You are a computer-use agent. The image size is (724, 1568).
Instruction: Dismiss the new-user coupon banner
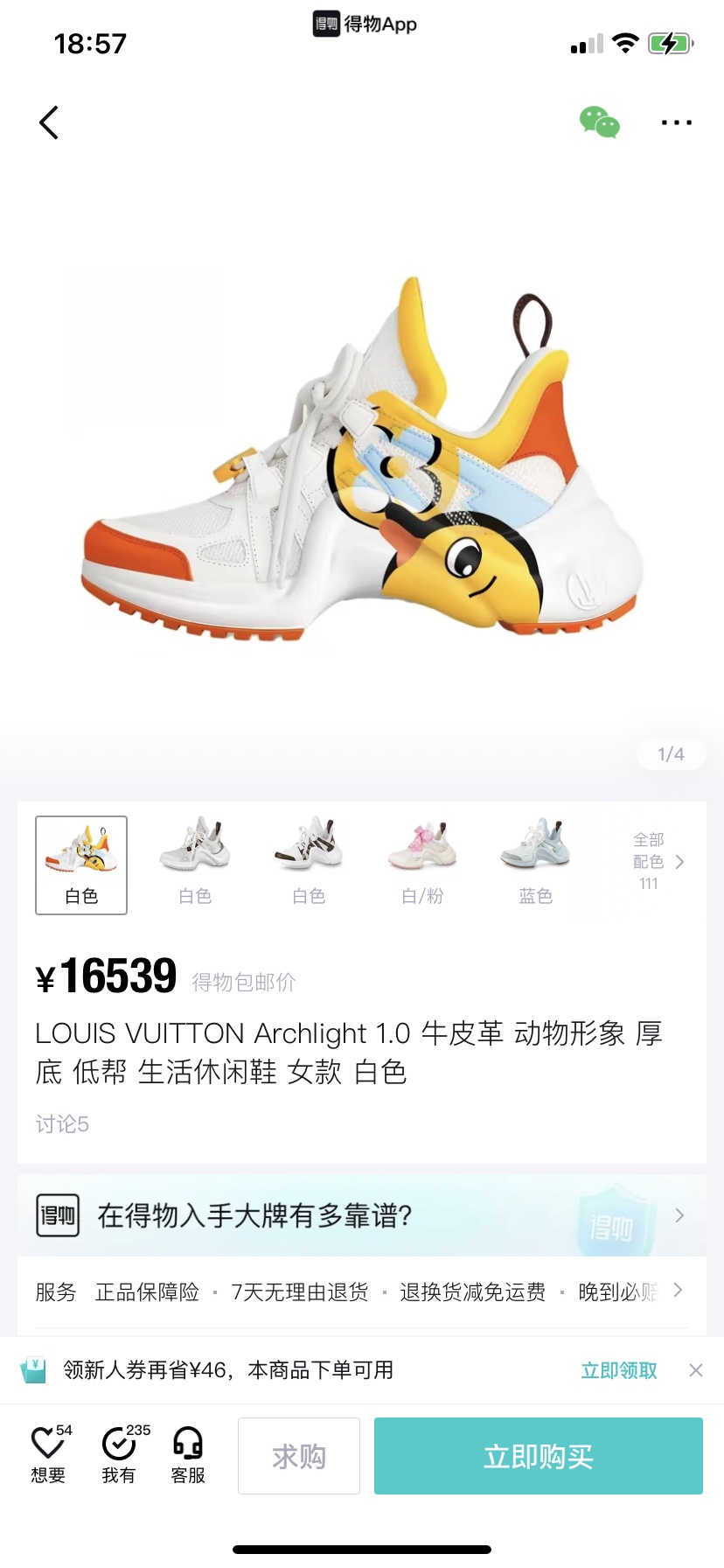tap(696, 1370)
